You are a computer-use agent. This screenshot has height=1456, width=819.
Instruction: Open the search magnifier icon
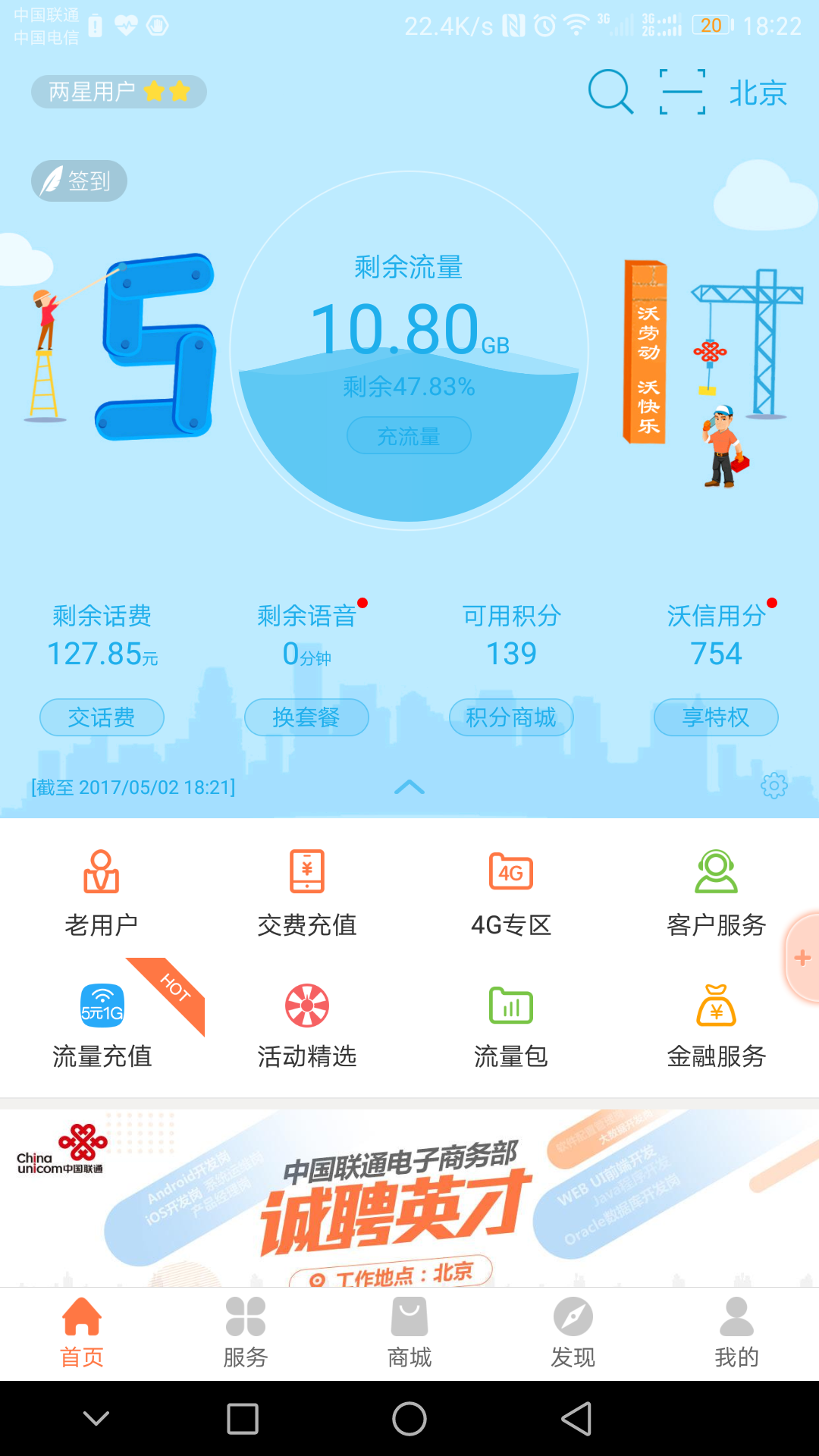[x=611, y=92]
